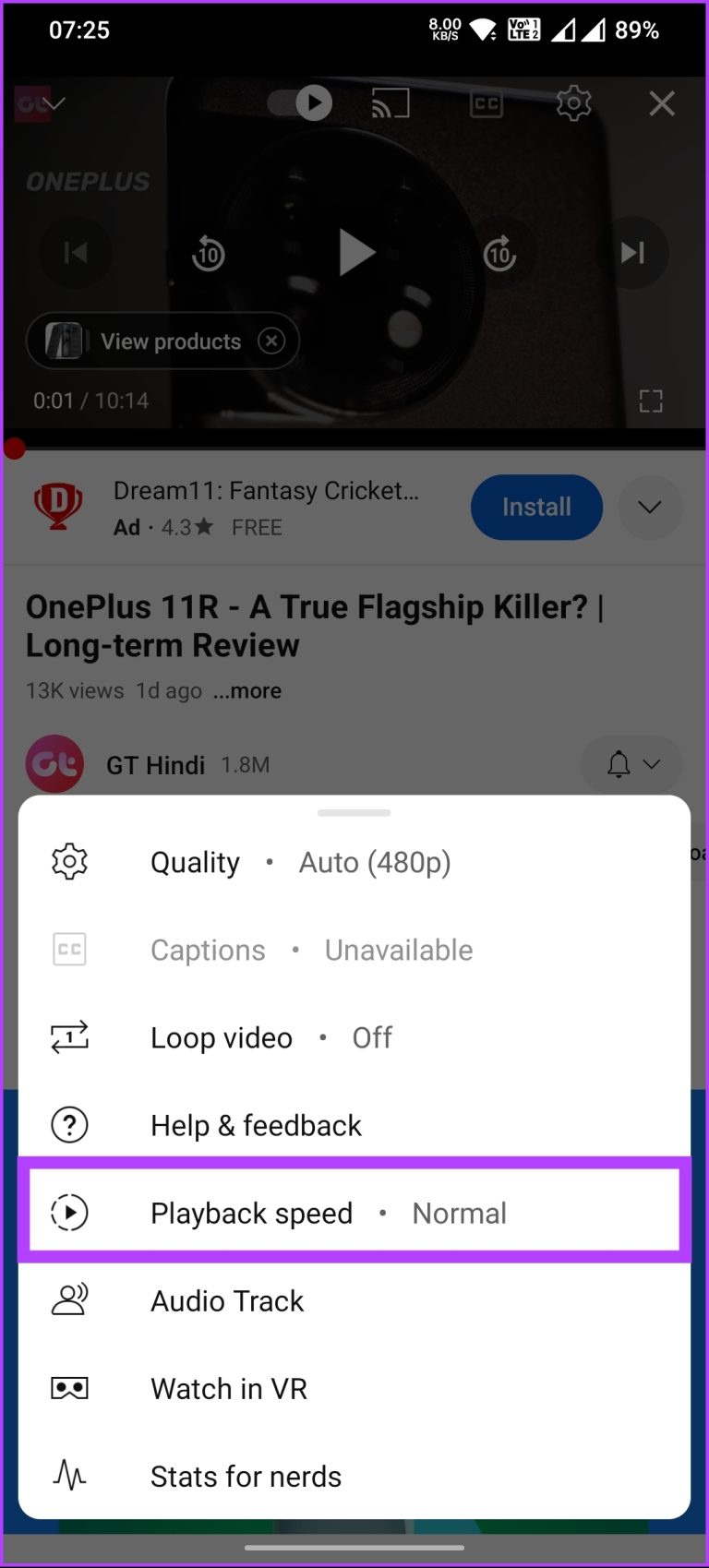This screenshot has width=709, height=1568.
Task: Select the Audio Track menu option
Action: pyautogui.click(x=226, y=1300)
